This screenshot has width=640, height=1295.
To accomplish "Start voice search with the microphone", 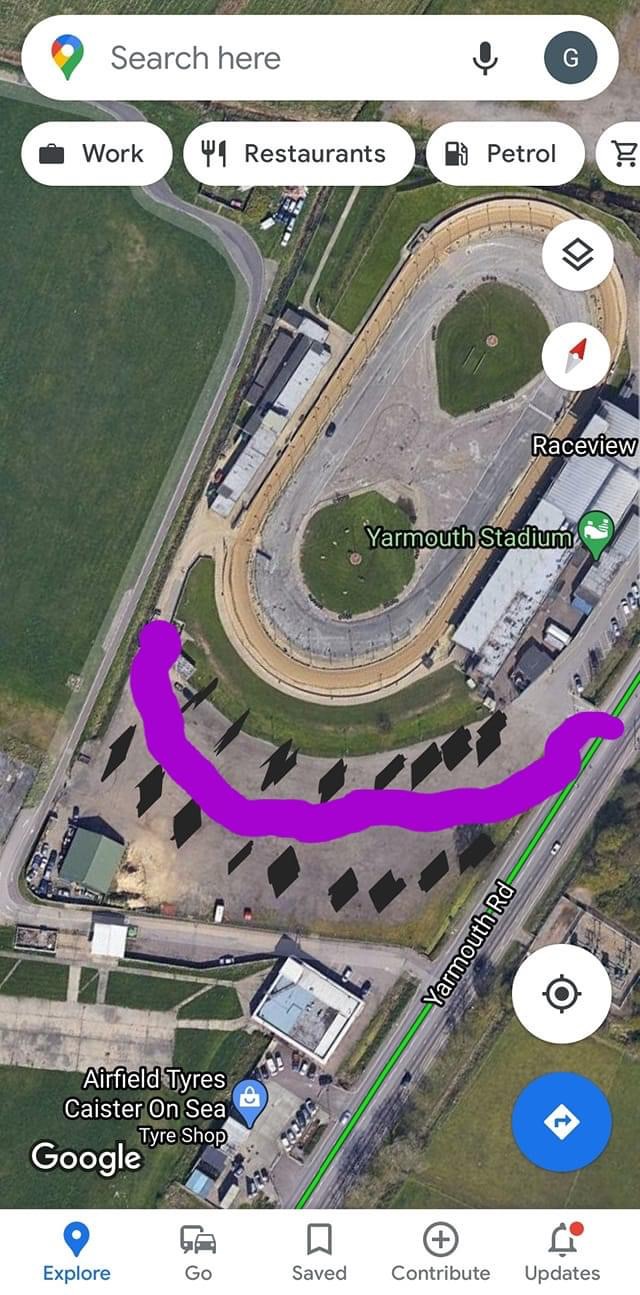I will (x=485, y=58).
